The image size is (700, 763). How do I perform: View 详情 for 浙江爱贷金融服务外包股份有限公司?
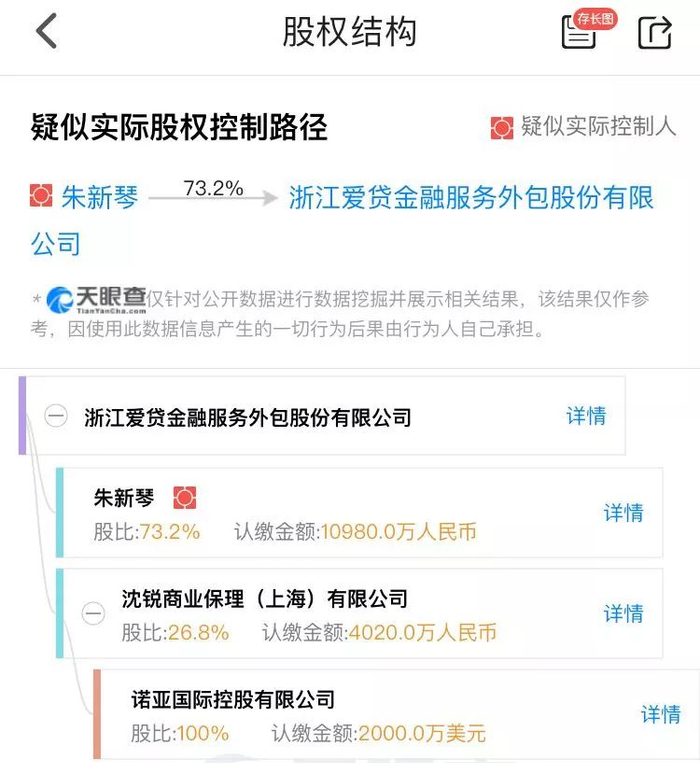[x=586, y=416]
